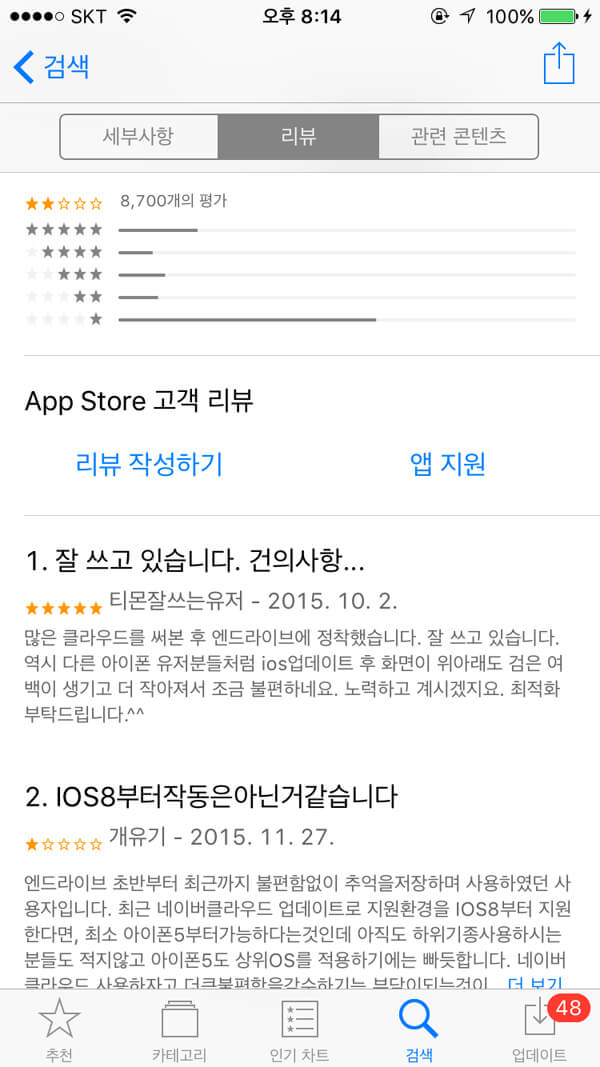Tap 리뷰 작성하기 to write a review
The height and width of the screenshot is (1067, 600).
[x=149, y=464]
